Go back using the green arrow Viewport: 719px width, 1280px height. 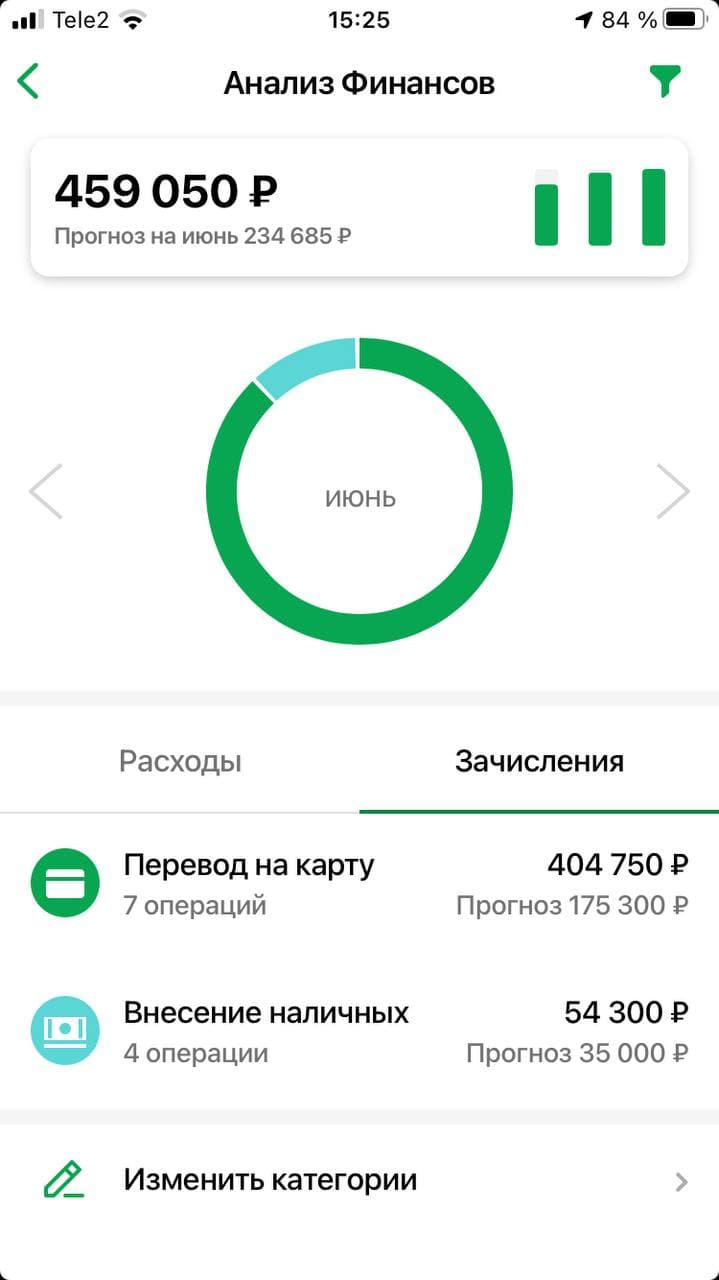tap(29, 81)
